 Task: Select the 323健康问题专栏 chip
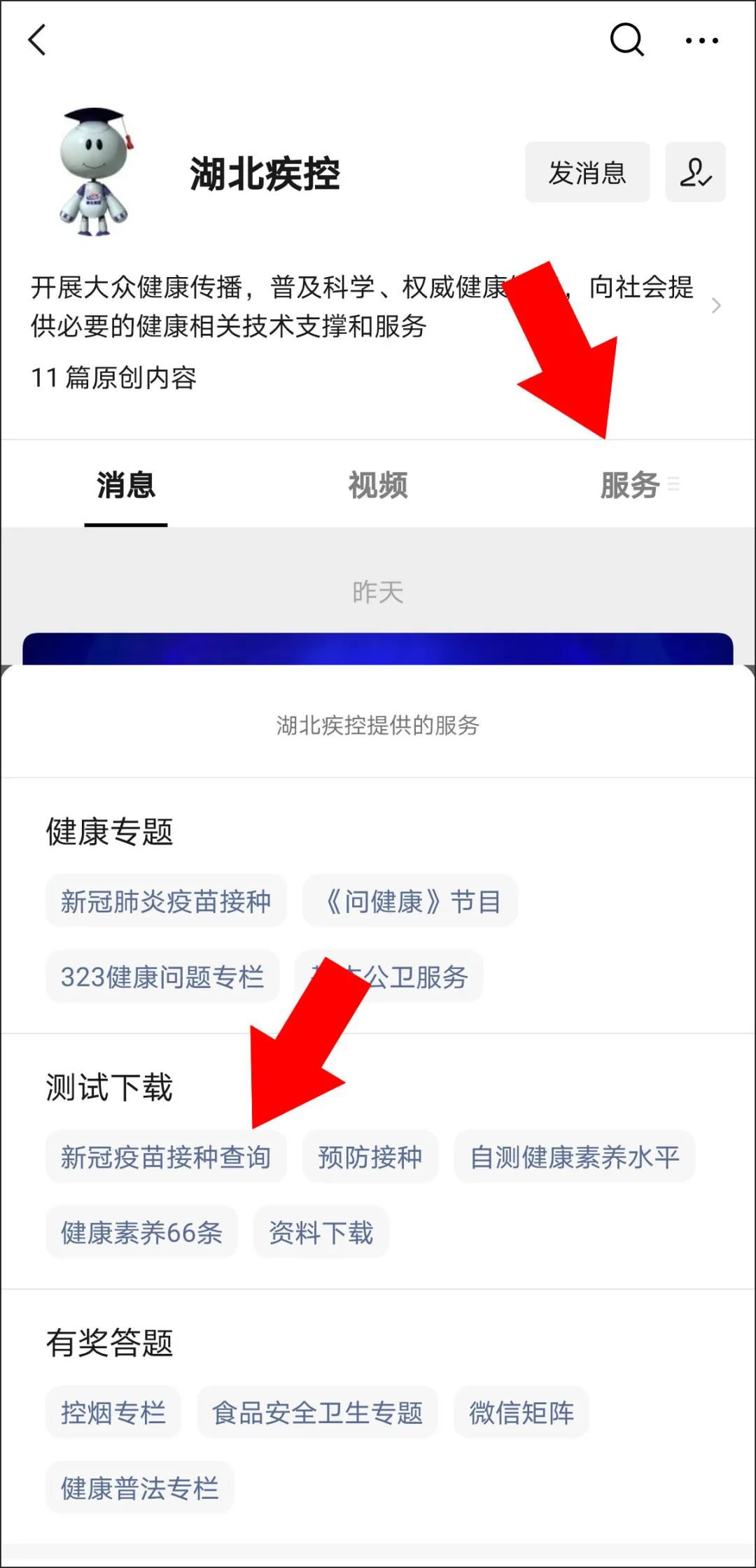(162, 977)
